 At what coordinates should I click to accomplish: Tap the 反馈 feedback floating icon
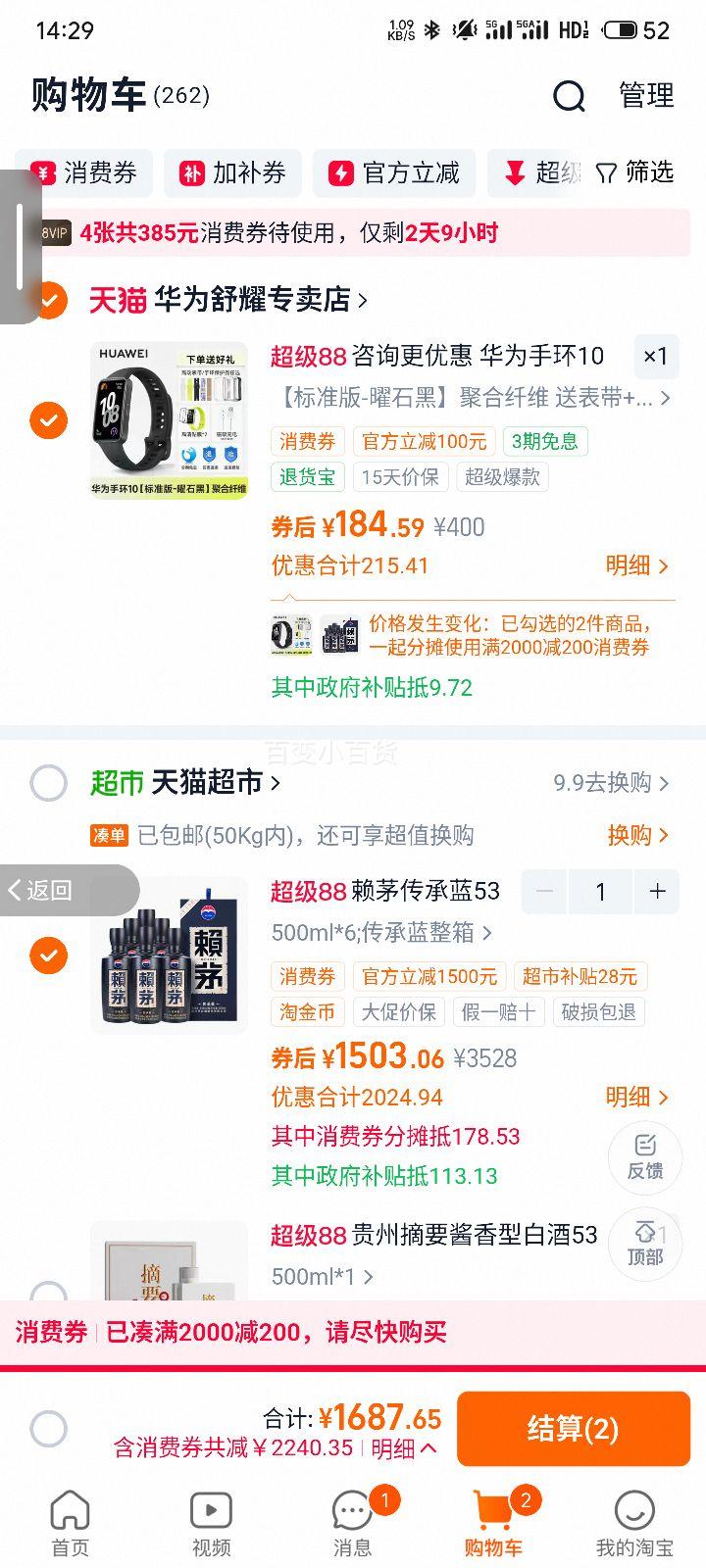click(x=644, y=1158)
